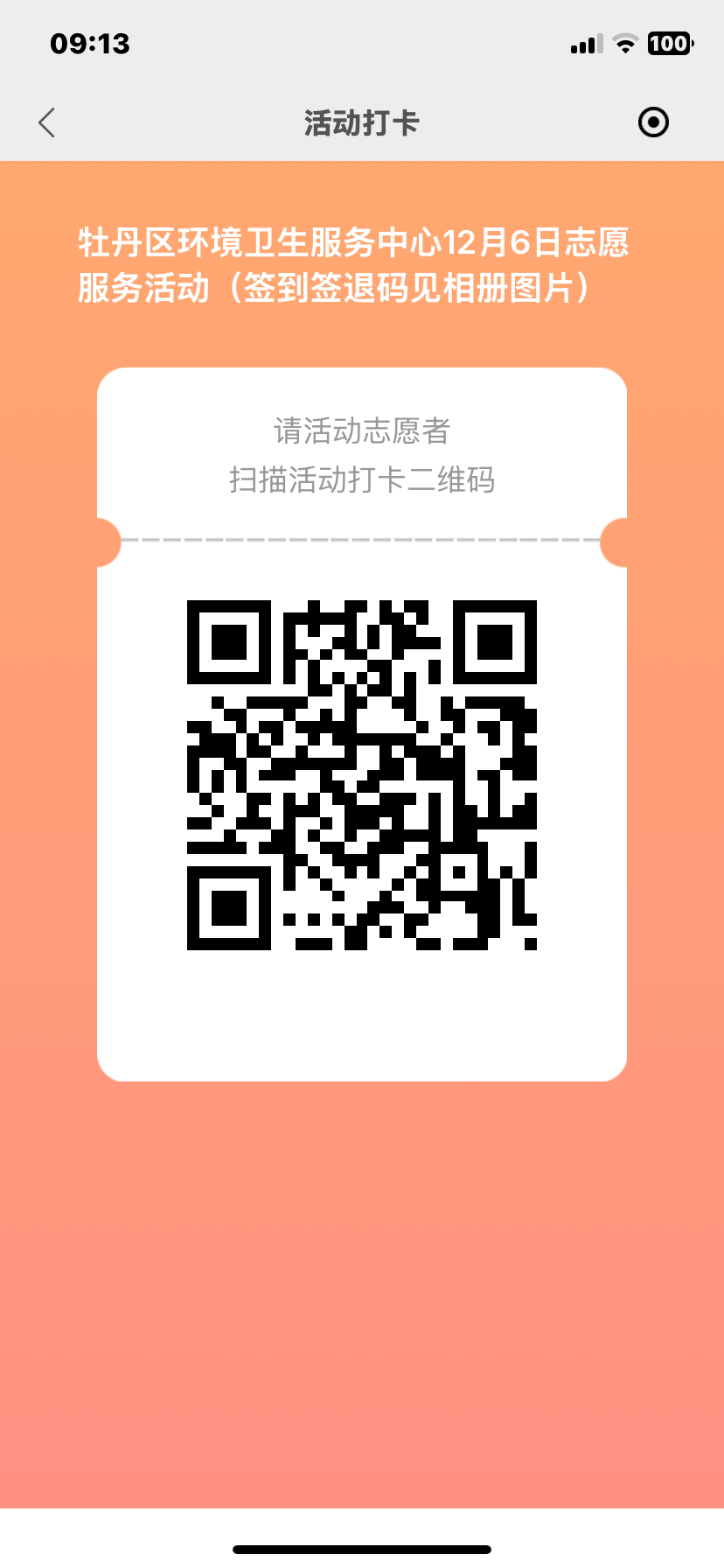Go back from the 活动打卡 page
The width and height of the screenshot is (724, 1568).
click(47, 122)
